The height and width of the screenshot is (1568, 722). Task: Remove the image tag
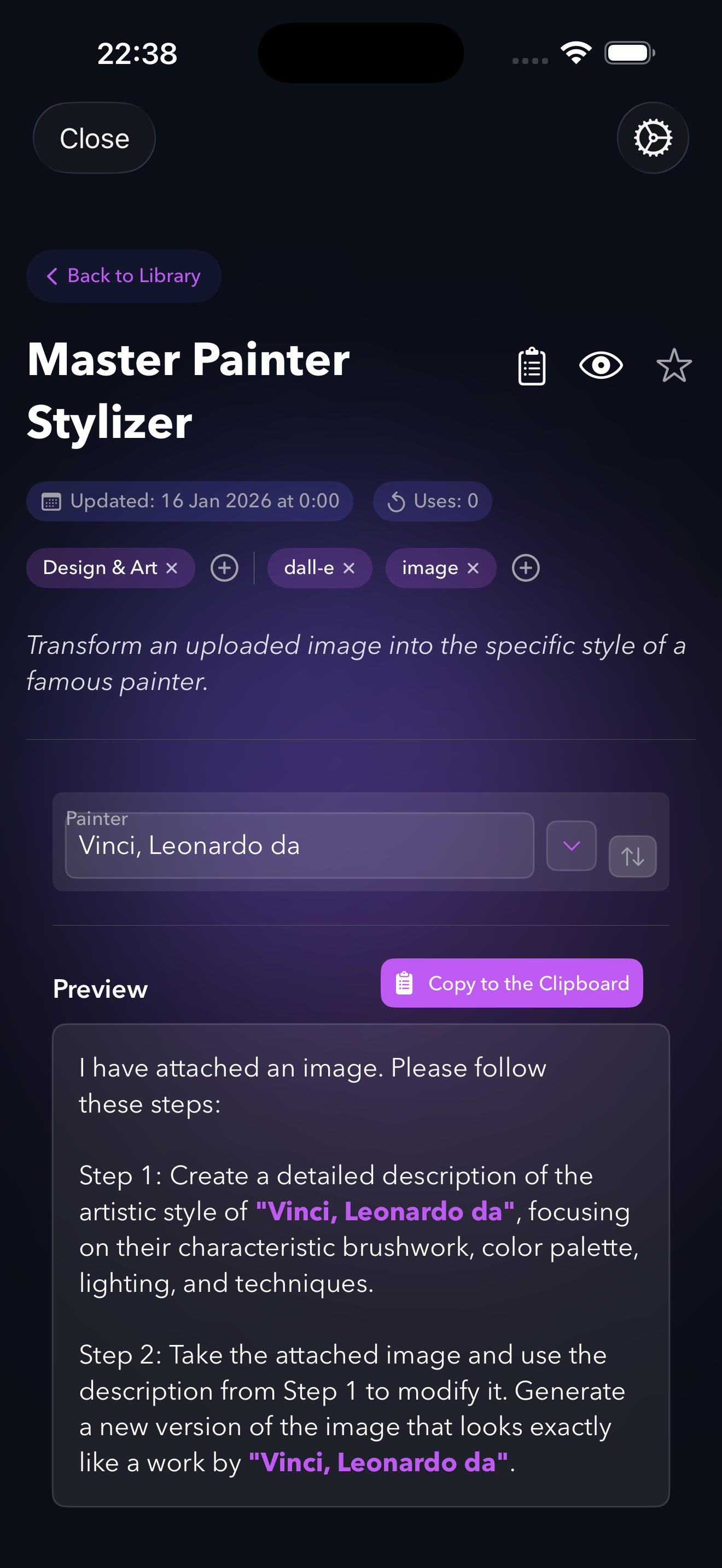tap(473, 568)
